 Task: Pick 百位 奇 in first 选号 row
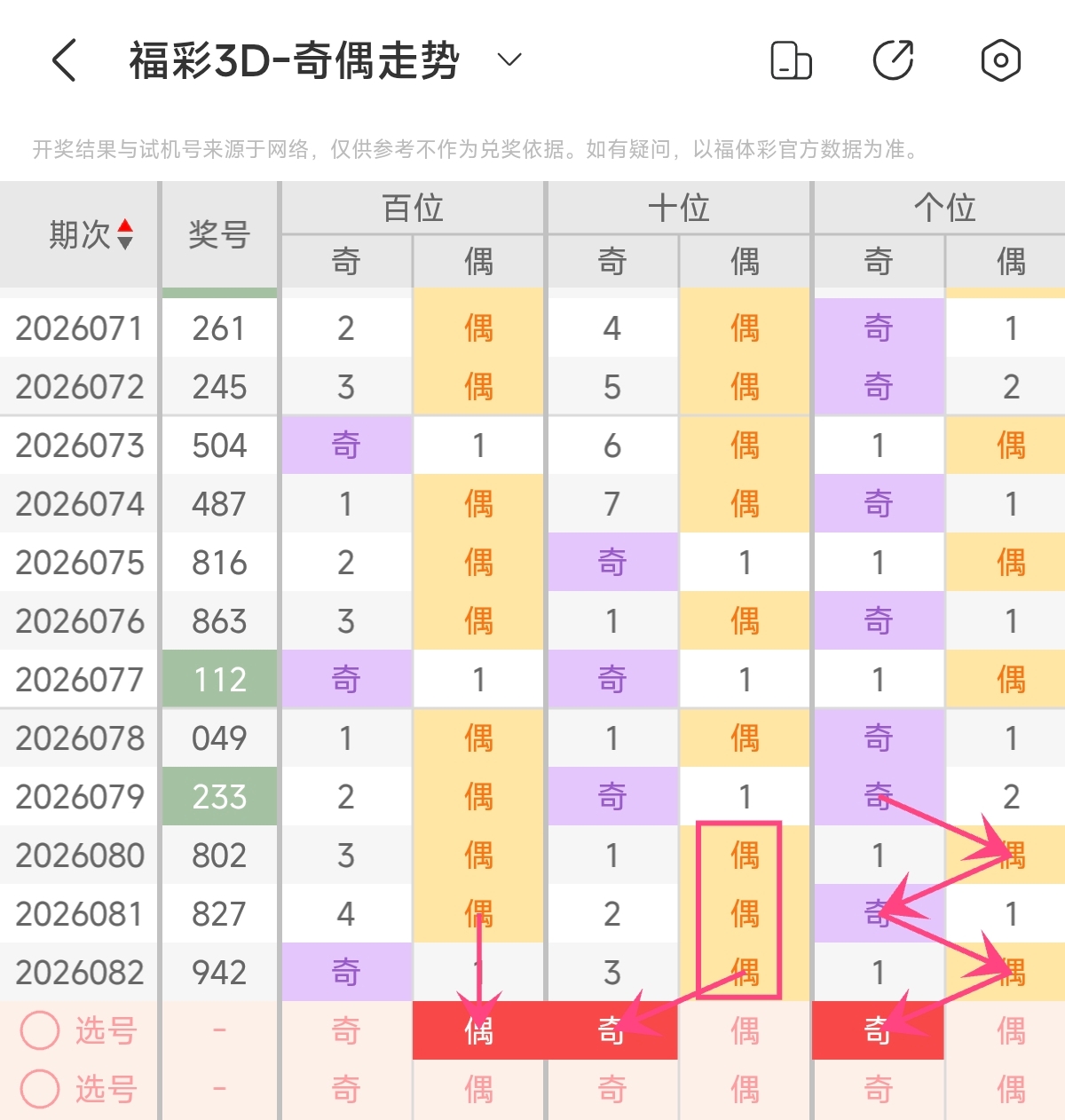pyautogui.click(x=346, y=1030)
